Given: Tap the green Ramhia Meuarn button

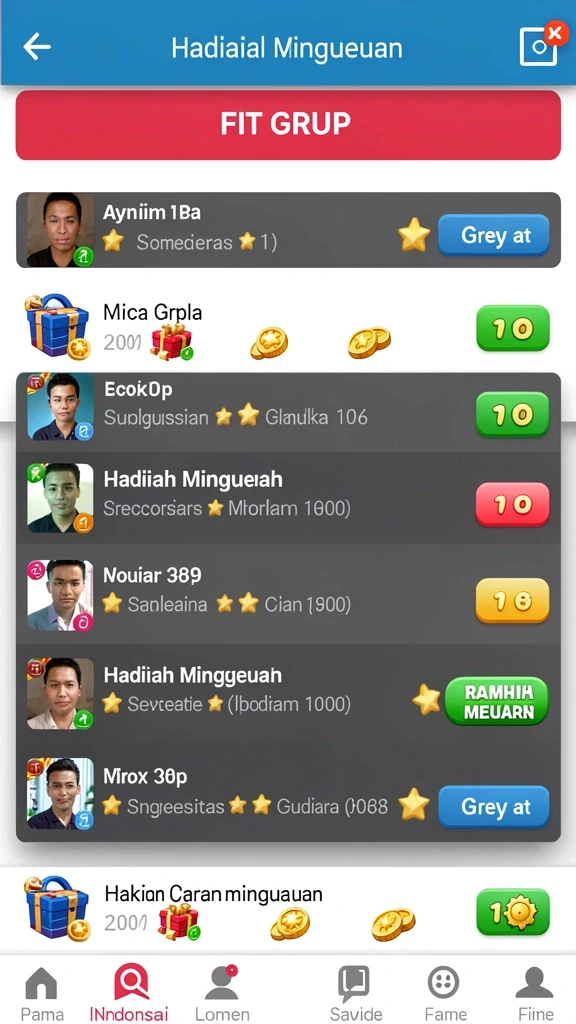Looking at the screenshot, I should [497, 701].
